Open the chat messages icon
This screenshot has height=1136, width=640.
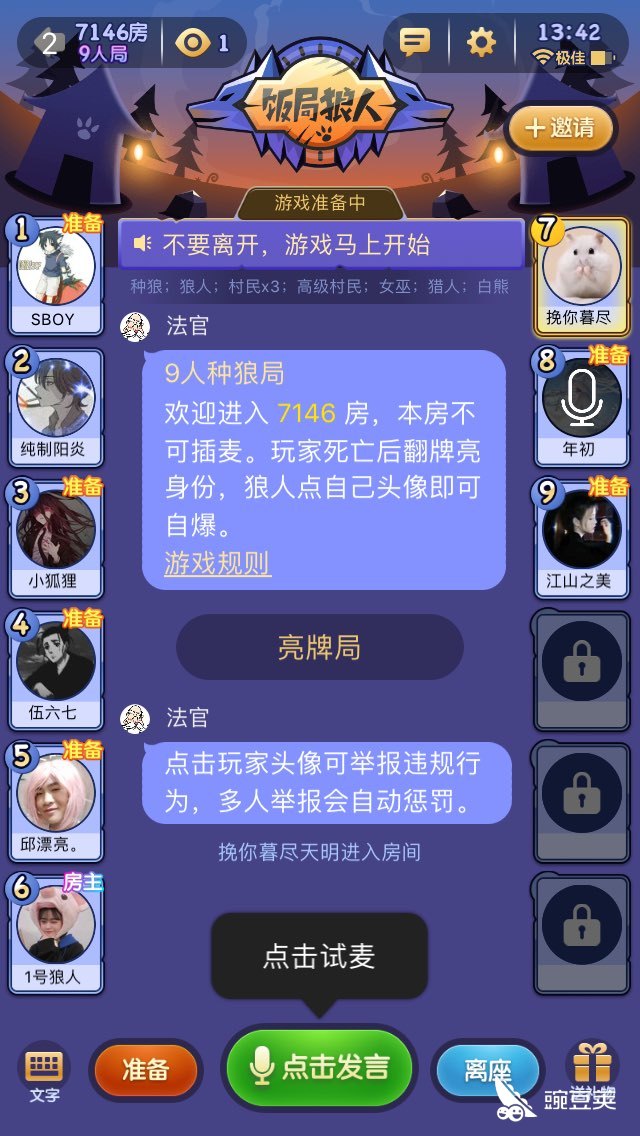click(x=415, y=43)
